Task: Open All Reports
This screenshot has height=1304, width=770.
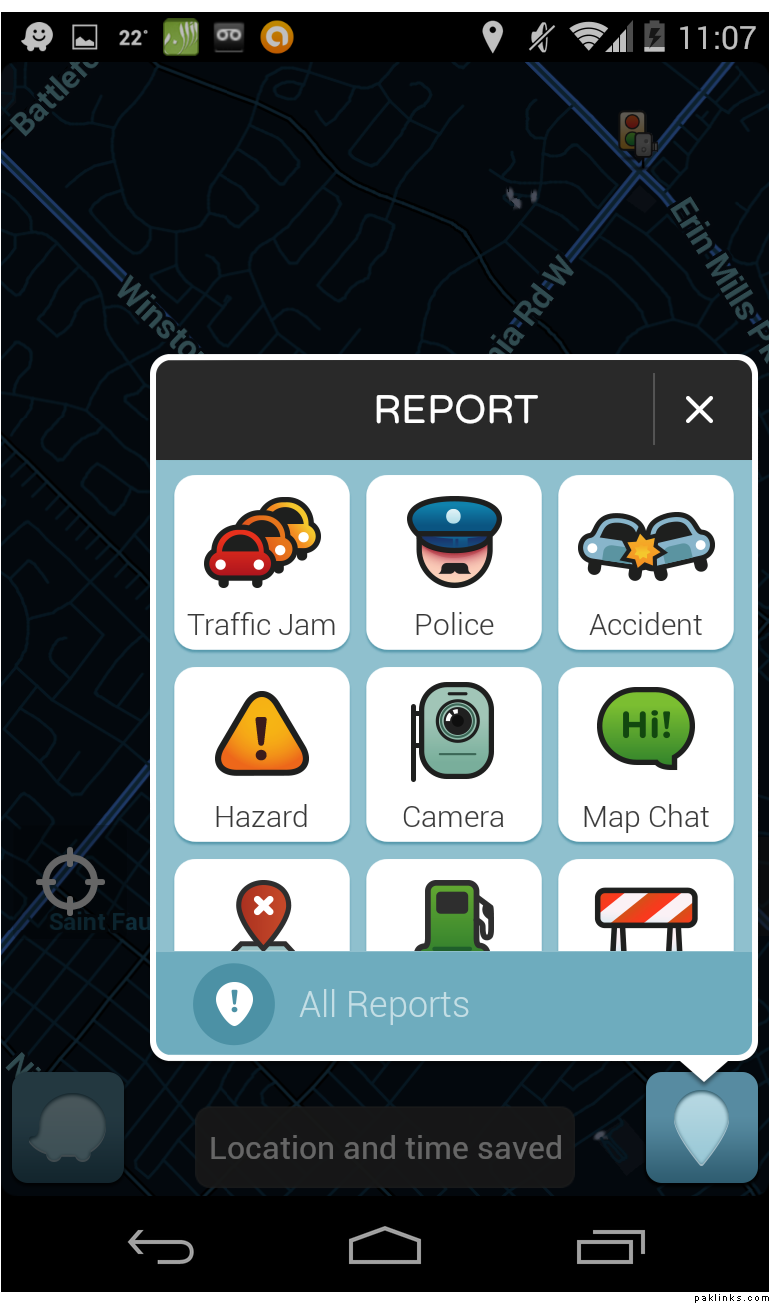Action: pos(384,1004)
